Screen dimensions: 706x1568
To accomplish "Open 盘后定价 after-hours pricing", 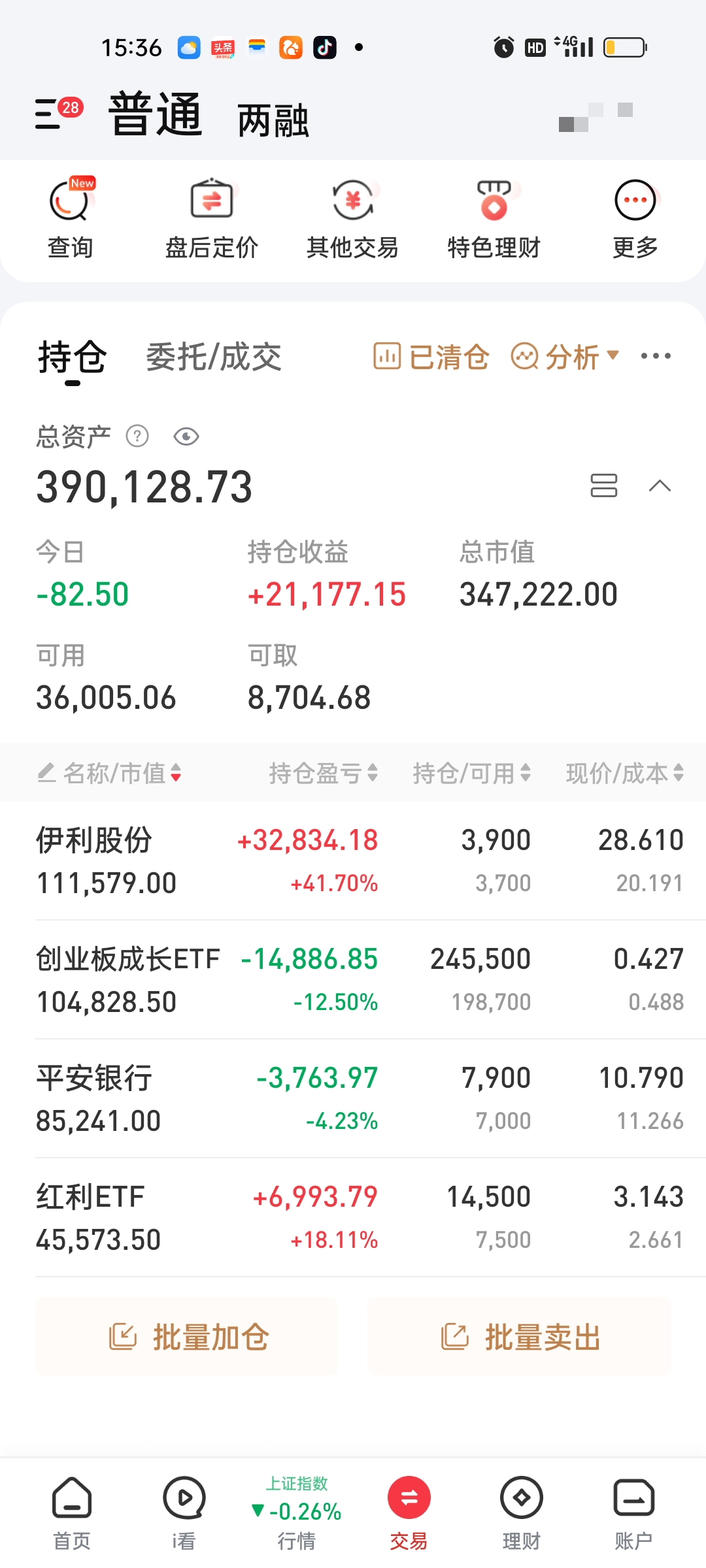I will [211, 220].
